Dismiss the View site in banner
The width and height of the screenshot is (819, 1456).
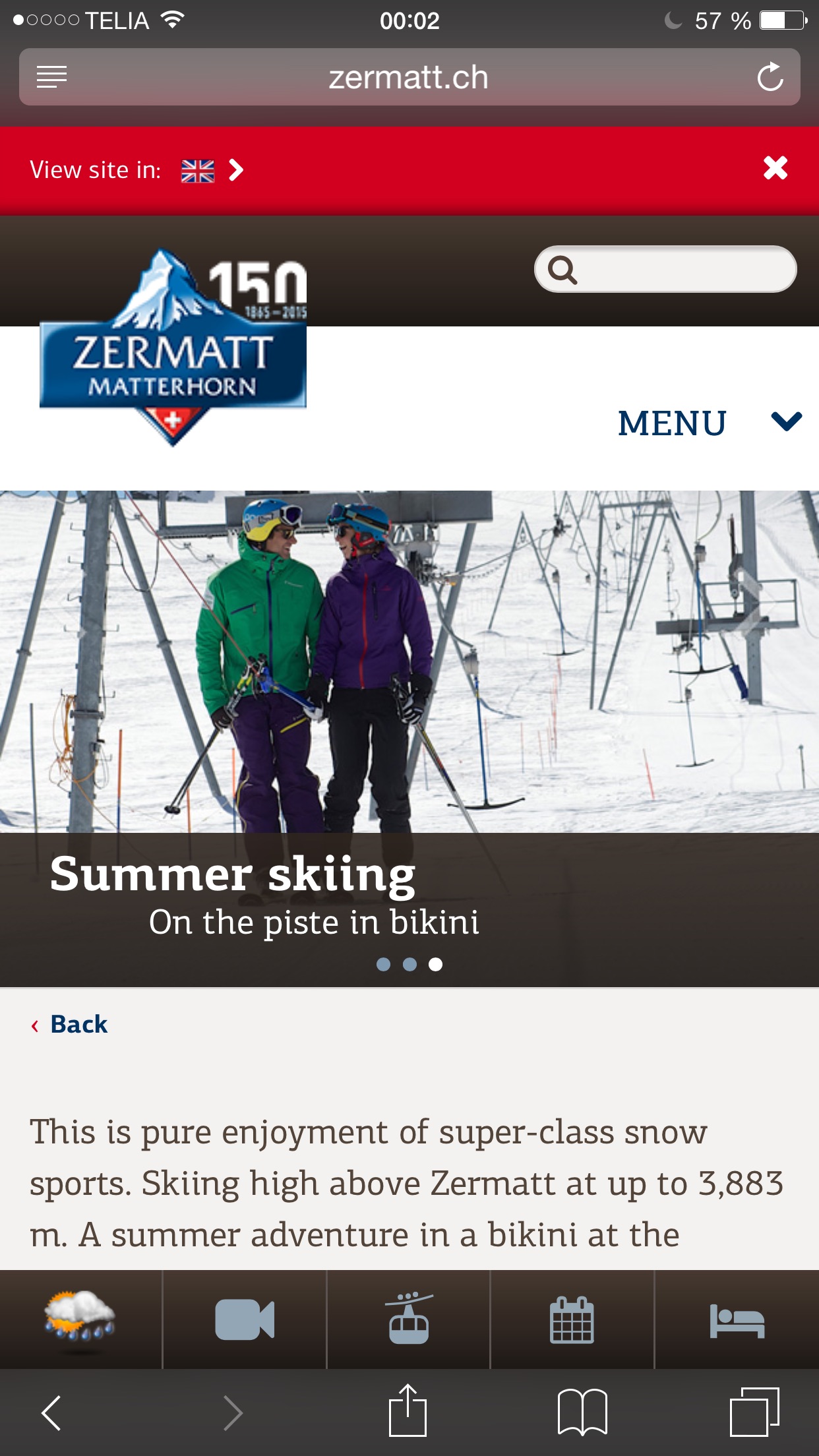(x=775, y=168)
